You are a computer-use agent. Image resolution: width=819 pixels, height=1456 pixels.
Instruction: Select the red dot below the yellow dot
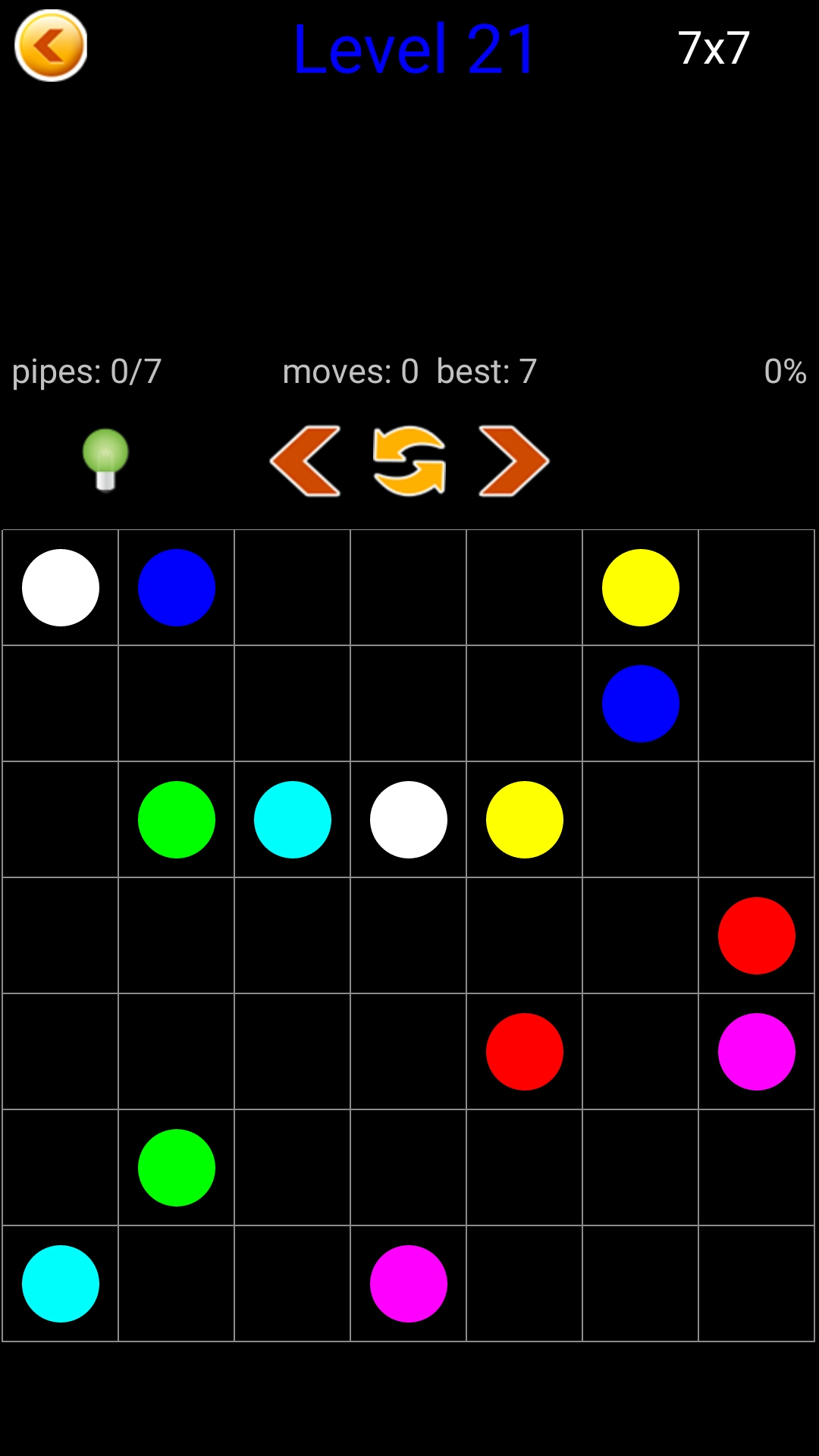point(525,1052)
